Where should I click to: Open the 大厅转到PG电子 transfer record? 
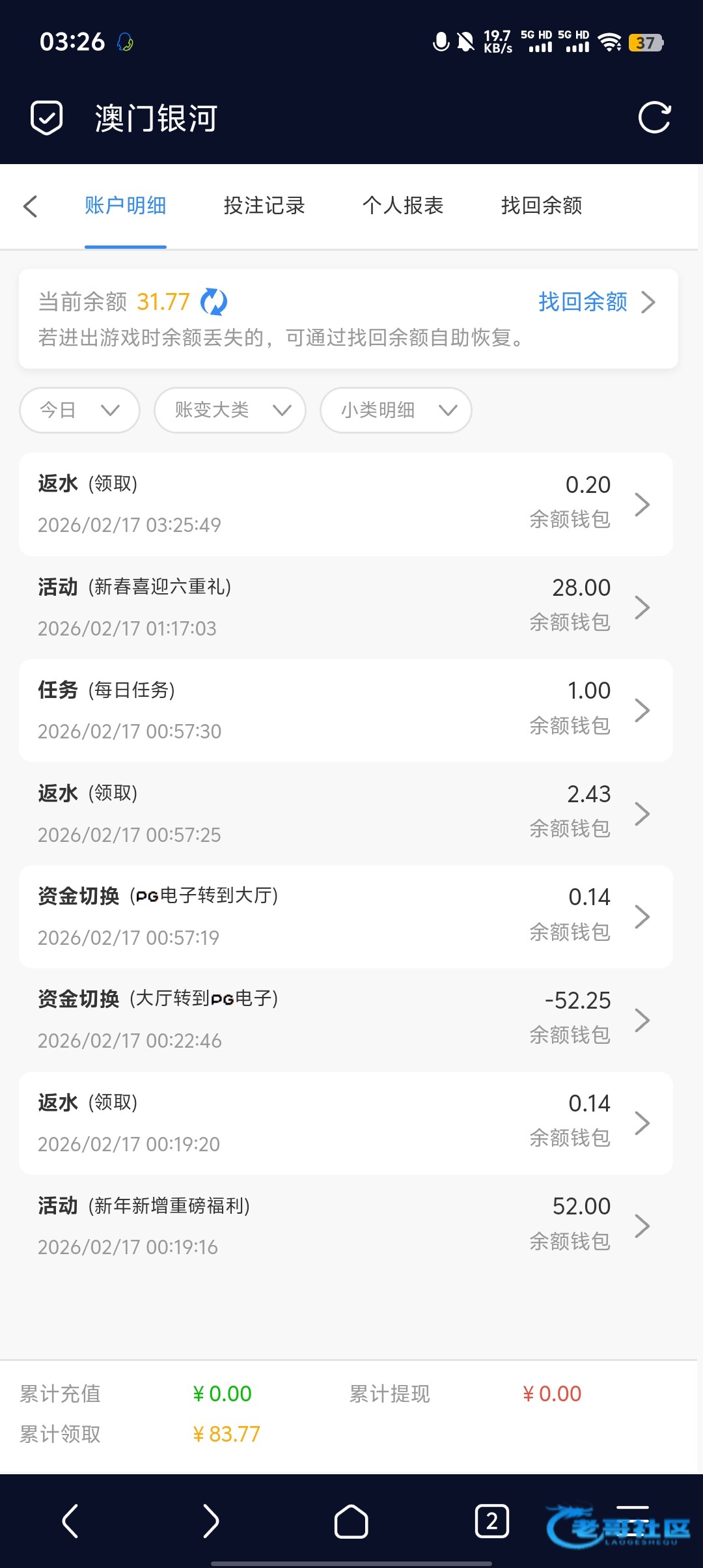[346, 1019]
